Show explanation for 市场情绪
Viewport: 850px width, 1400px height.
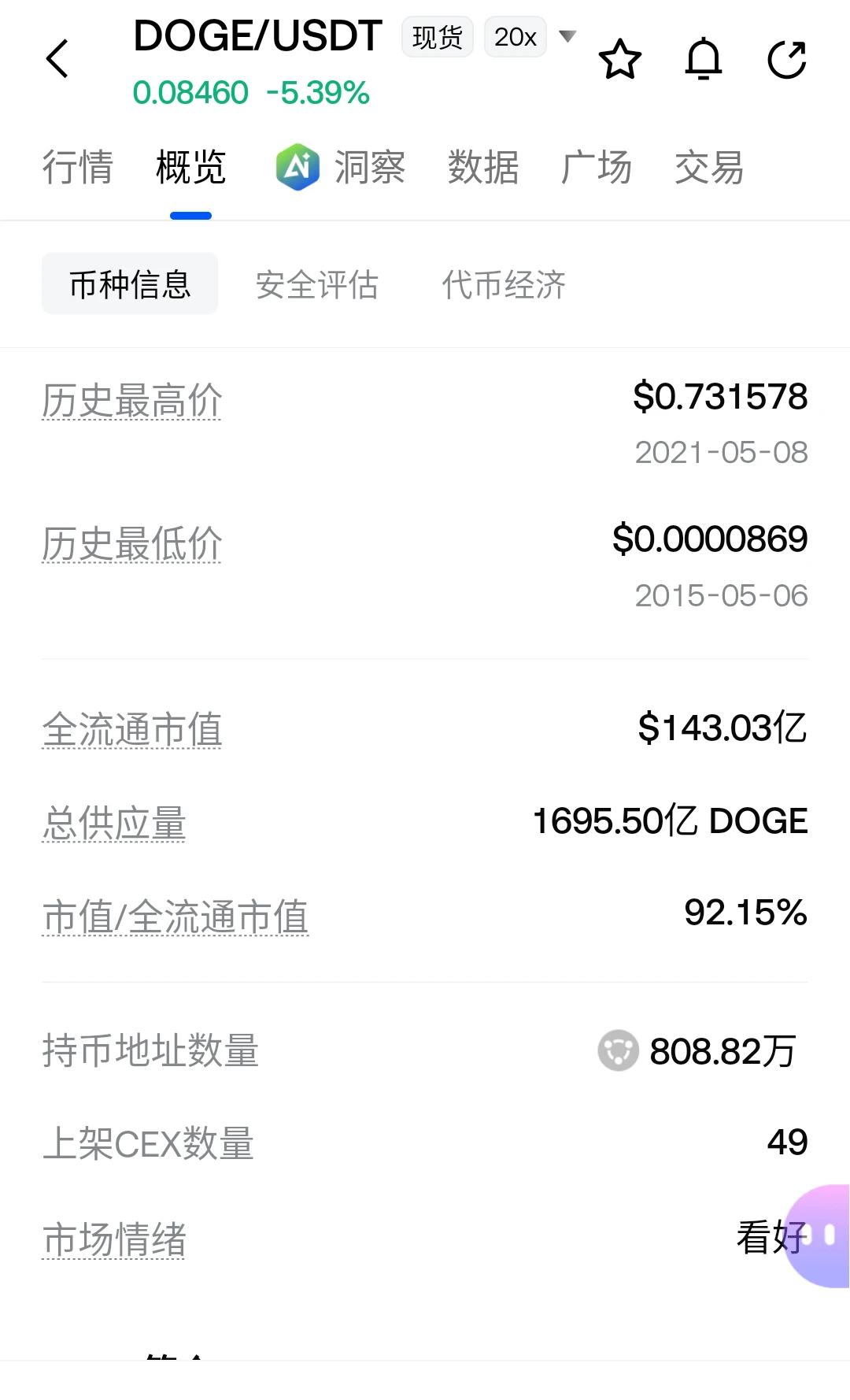(x=114, y=1239)
